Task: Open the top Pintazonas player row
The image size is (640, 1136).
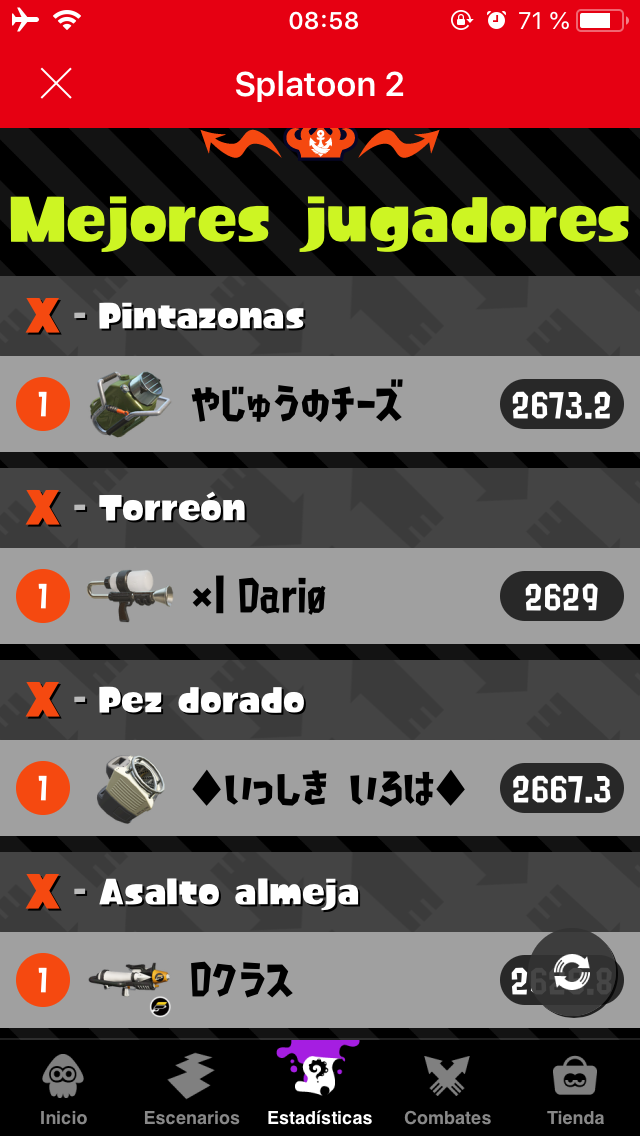Action: [320, 404]
